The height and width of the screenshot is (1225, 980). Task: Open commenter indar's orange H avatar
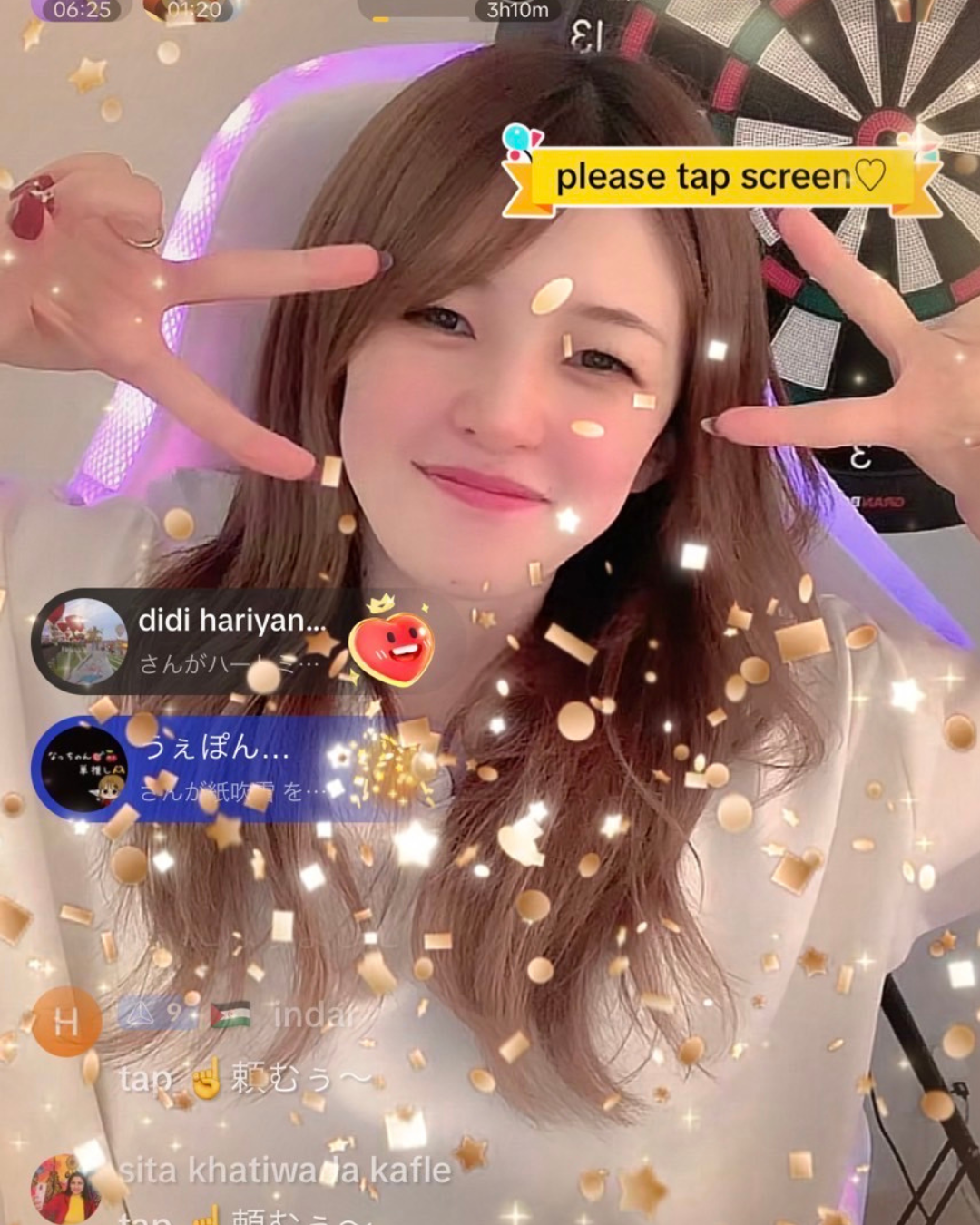(x=66, y=1022)
